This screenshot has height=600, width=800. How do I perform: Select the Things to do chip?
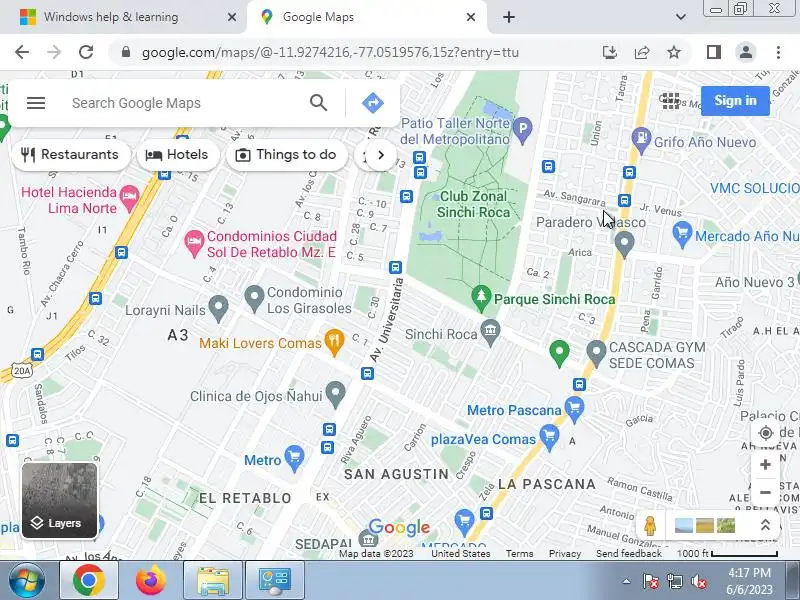click(x=286, y=155)
